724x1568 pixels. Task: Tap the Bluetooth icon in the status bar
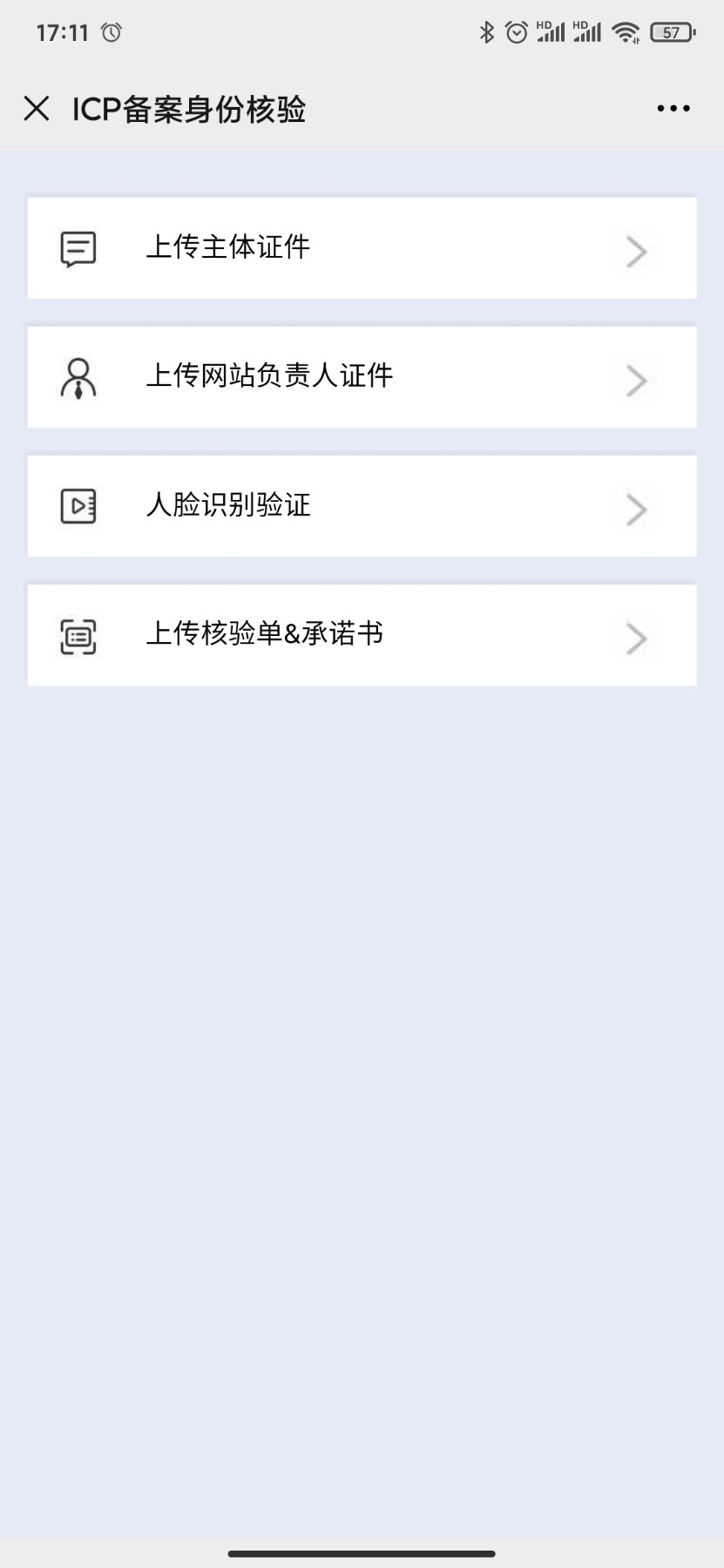point(486,31)
